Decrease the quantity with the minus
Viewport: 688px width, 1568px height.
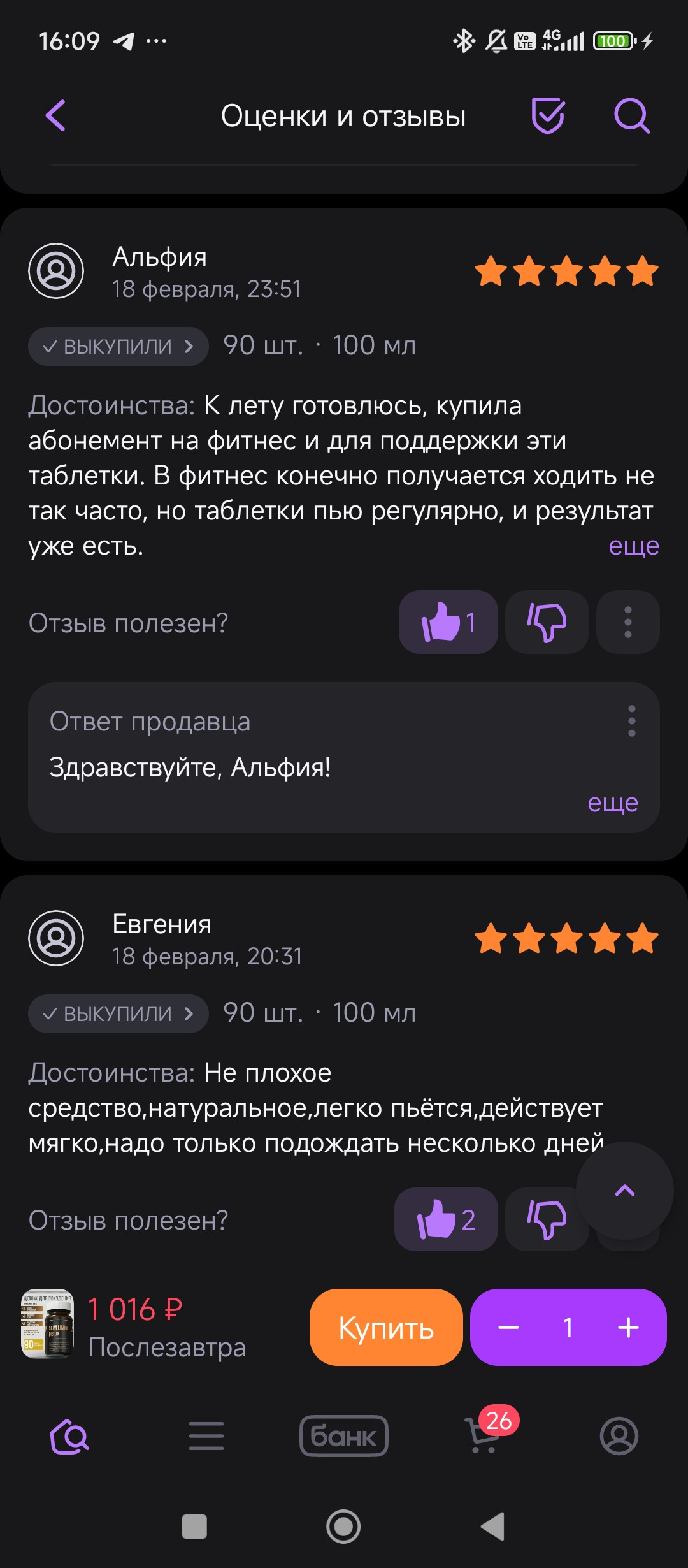click(508, 1327)
